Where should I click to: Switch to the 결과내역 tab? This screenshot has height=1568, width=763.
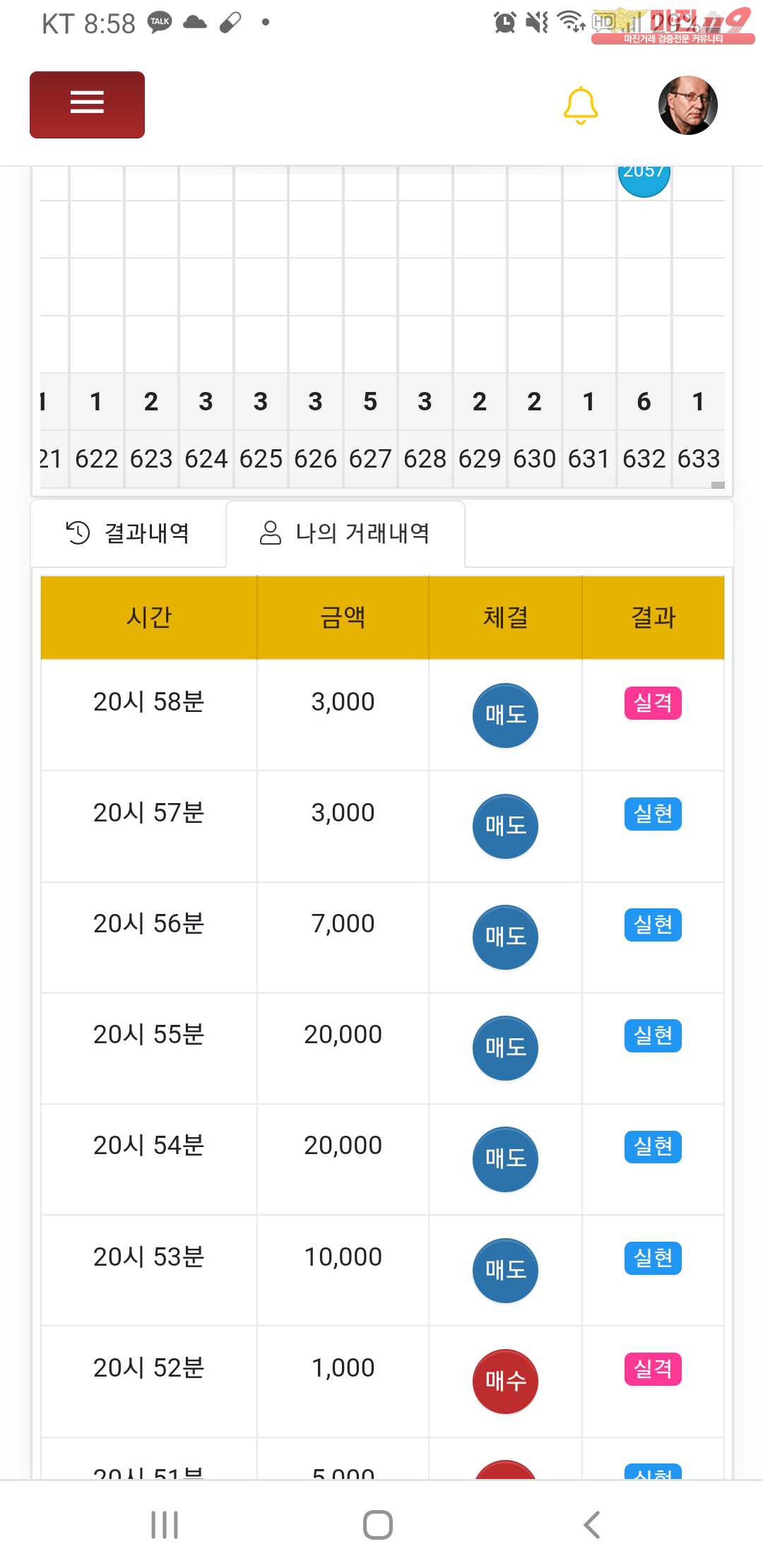(x=128, y=533)
